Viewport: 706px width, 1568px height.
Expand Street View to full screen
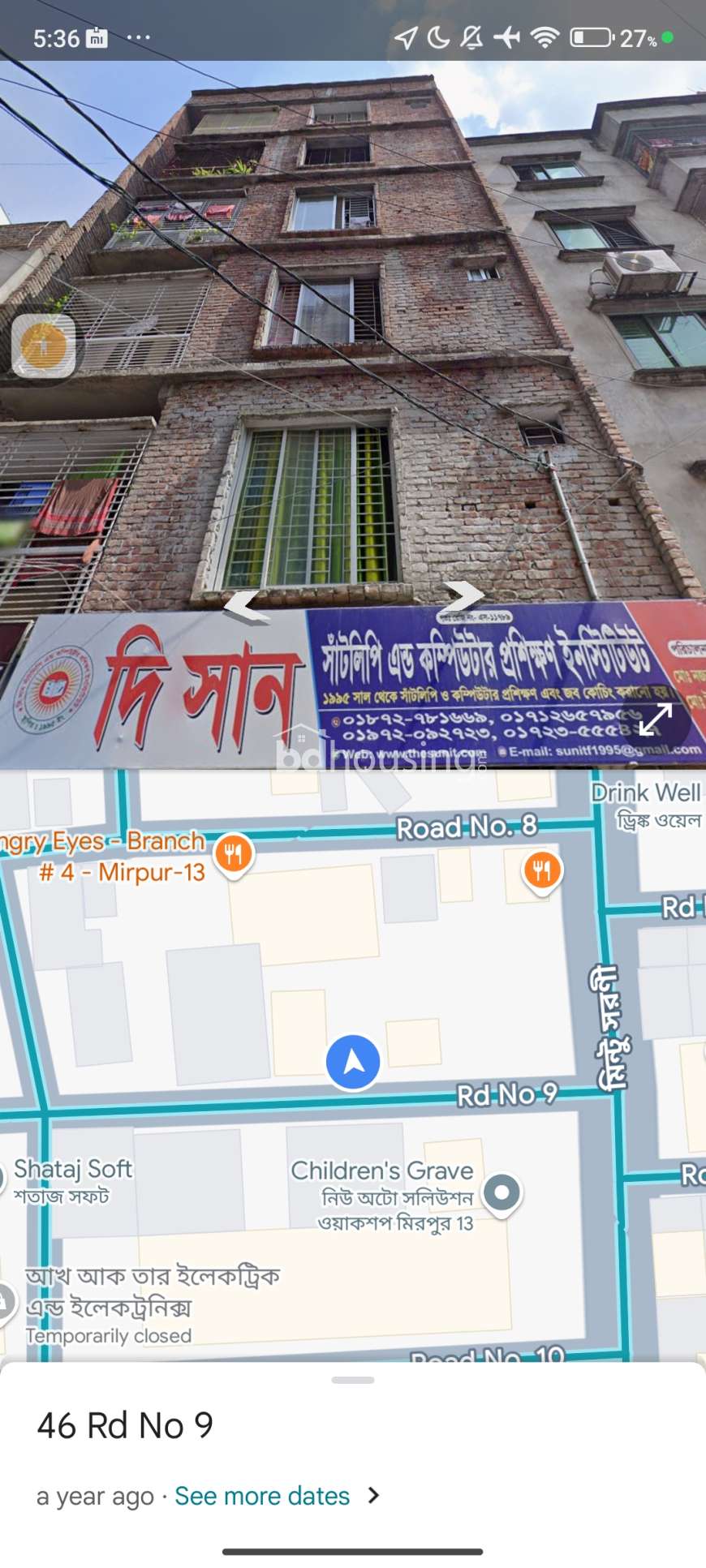click(x=655, y=719)
